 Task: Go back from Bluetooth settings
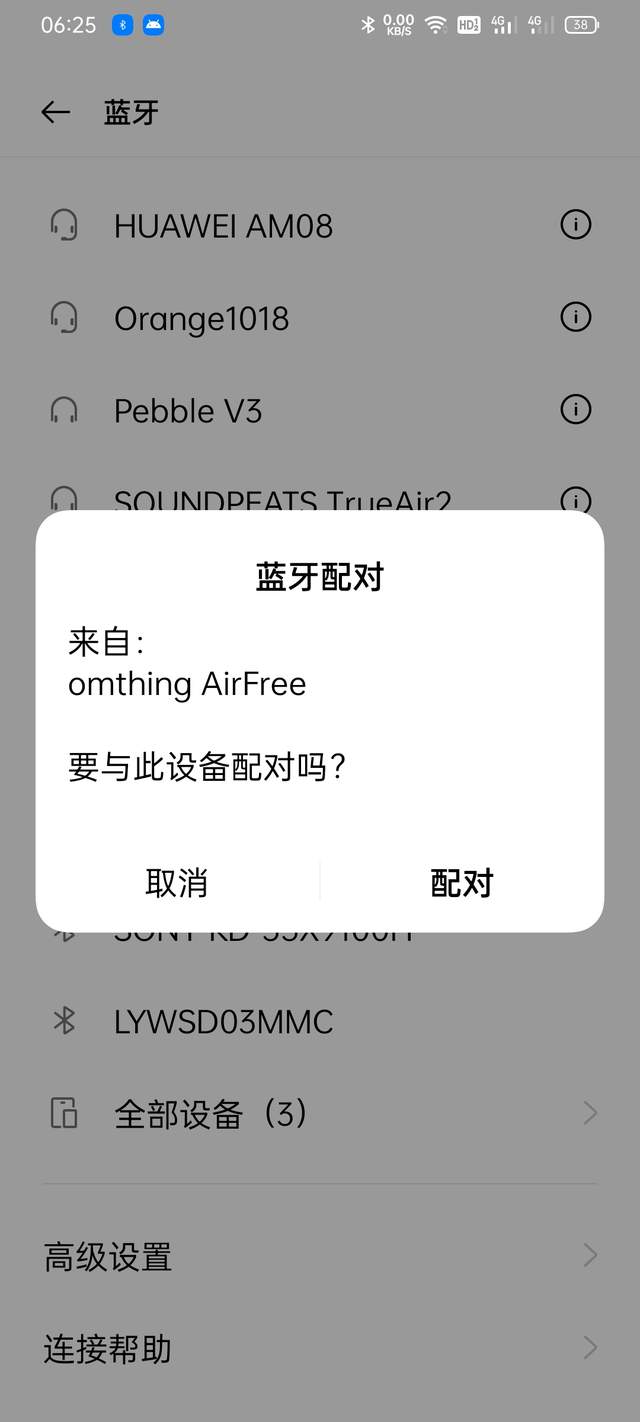tap(56, 112)
